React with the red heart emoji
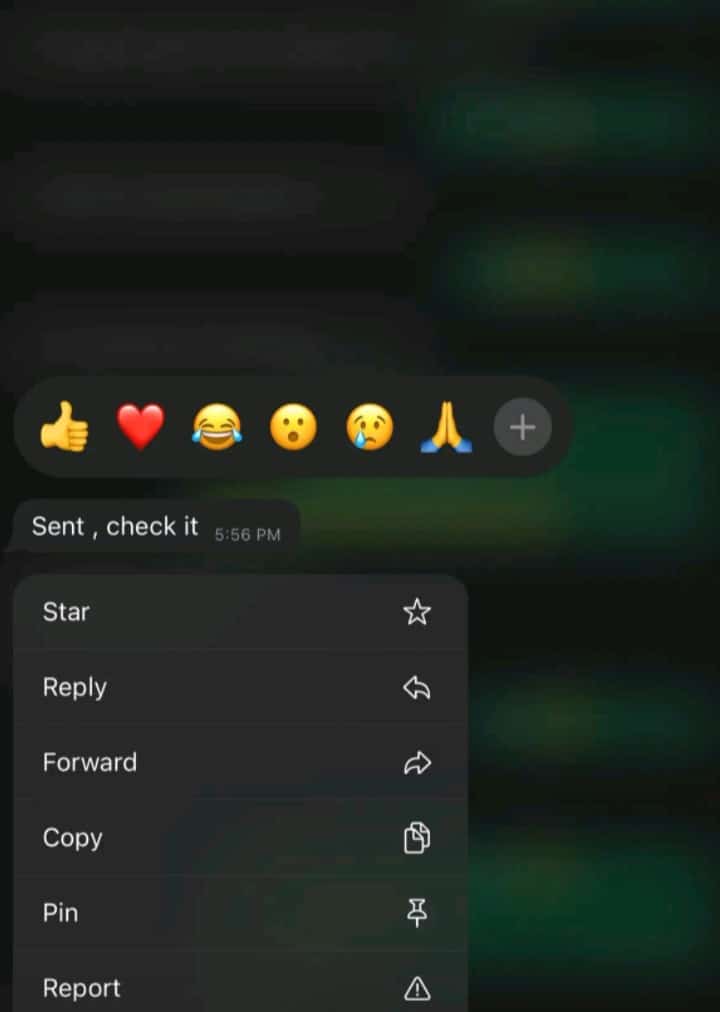This screenshot has width=720, height=1012. (140, 428)
